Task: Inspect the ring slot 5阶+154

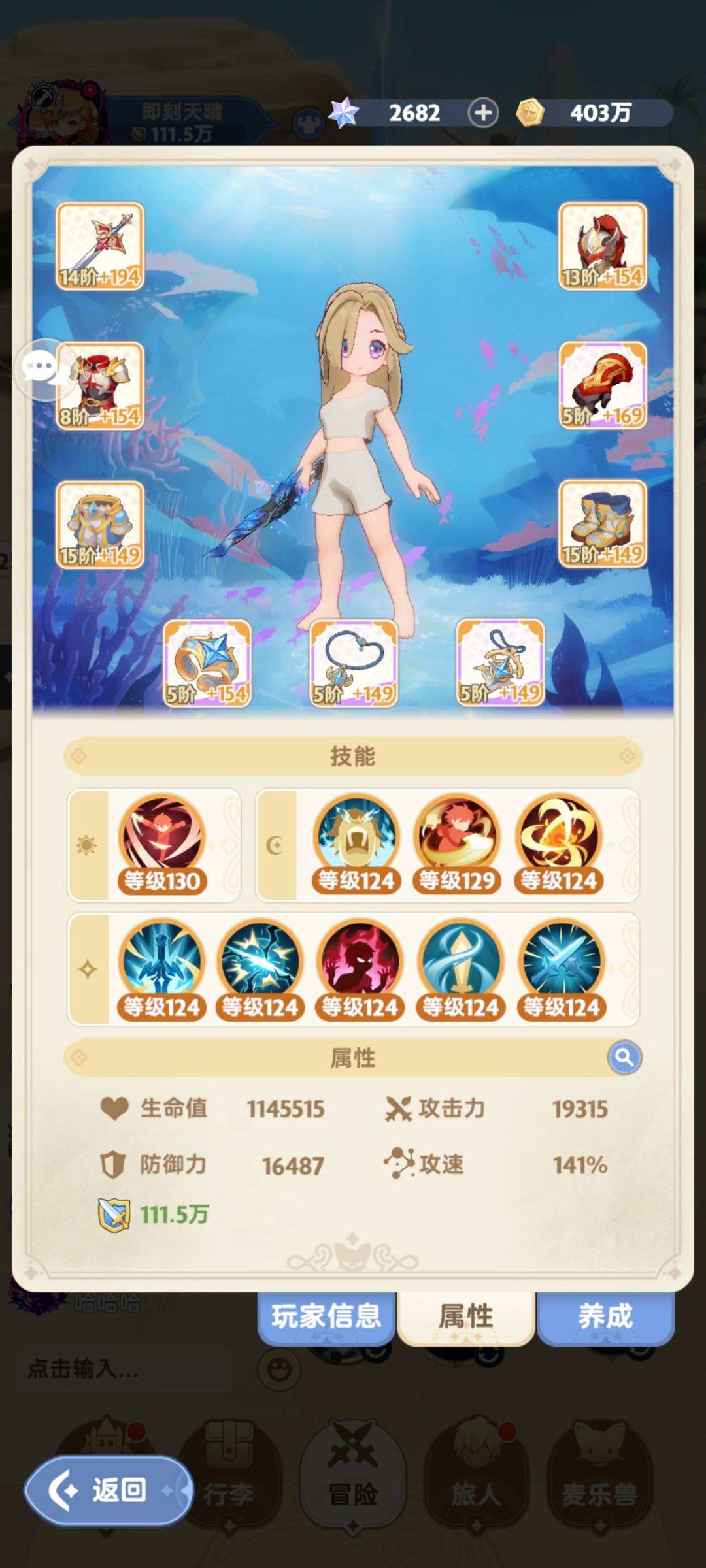Action: pyautogui.click(x=207, y=663)
